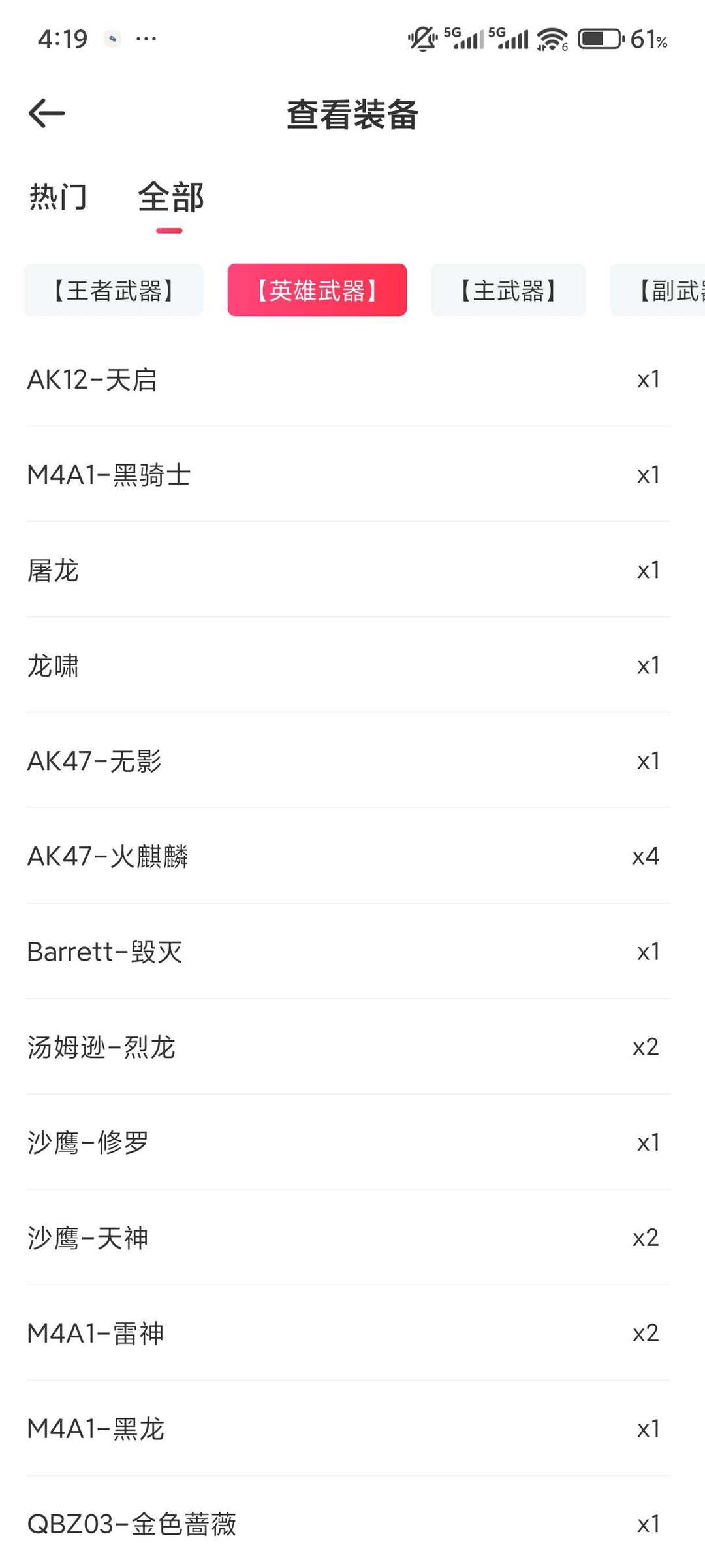Filter by 【王者武器】 chip
This screenshot has height=1568, width=705.
tap(114, 291)
